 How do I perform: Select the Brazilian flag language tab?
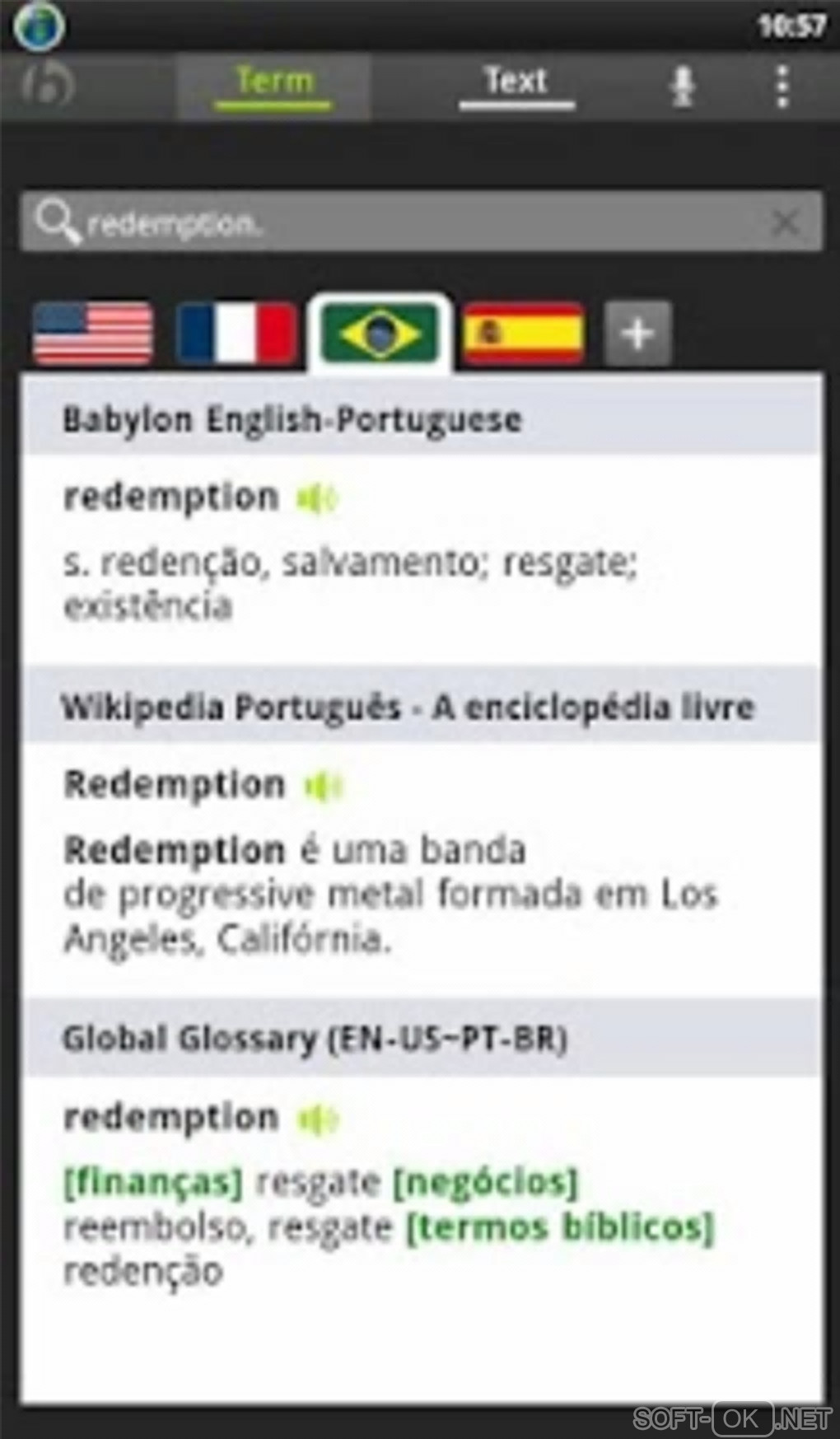point(380,334)
